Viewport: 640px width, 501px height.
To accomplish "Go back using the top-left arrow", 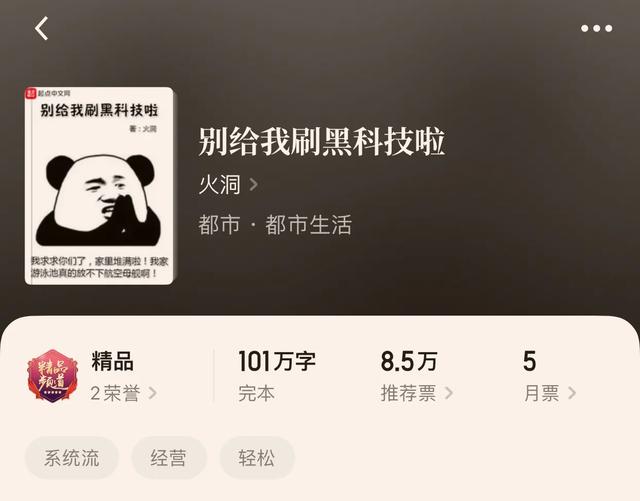I will pyautogui.click(x=42, y=29).
